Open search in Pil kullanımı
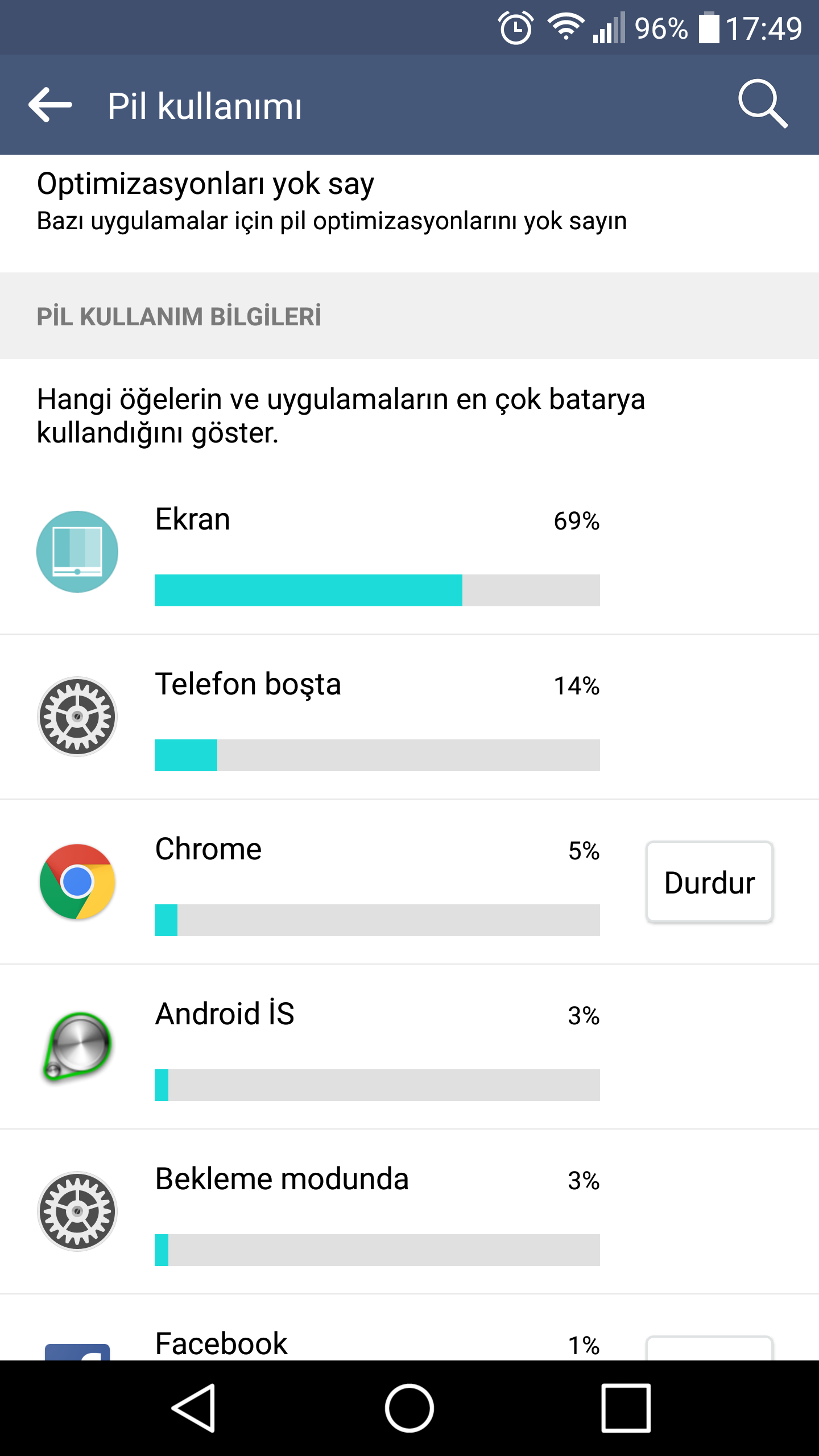 763,104
